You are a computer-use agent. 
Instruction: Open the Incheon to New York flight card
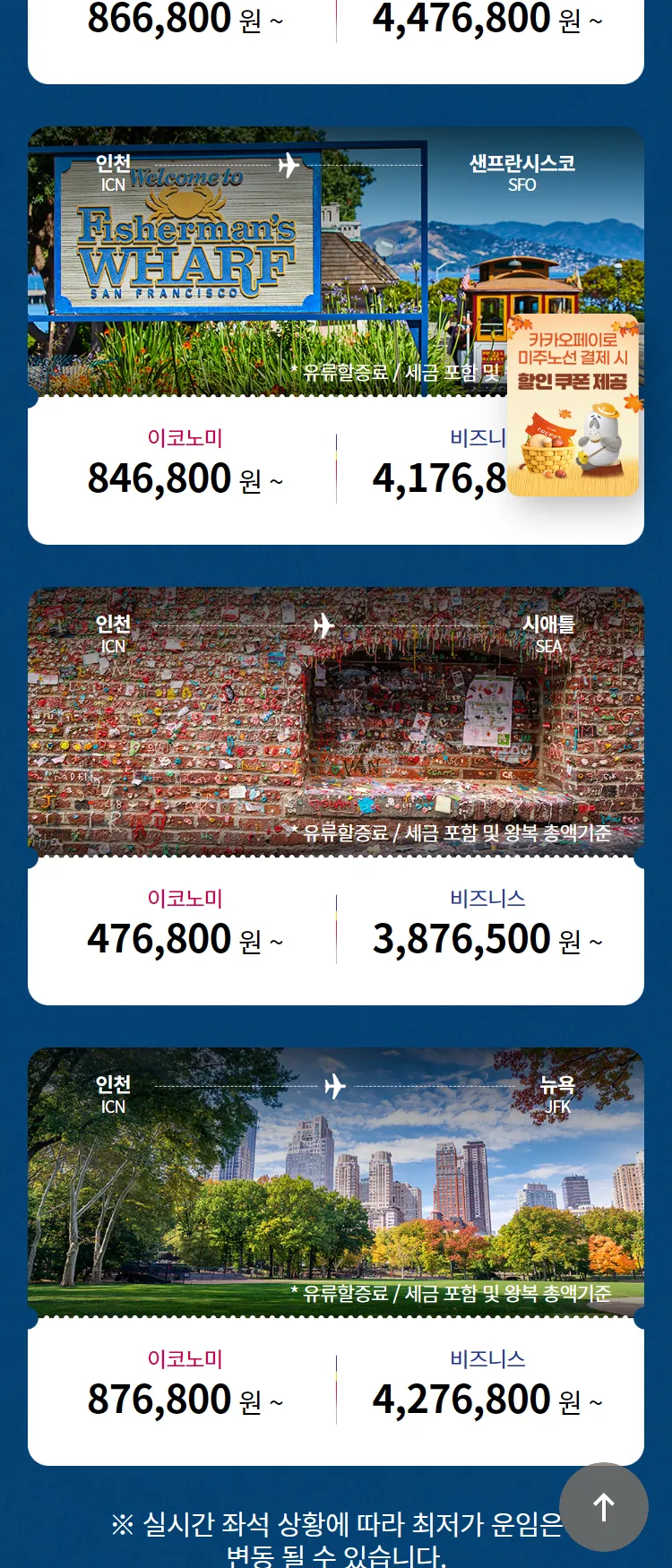click(x=336, y=1183)
